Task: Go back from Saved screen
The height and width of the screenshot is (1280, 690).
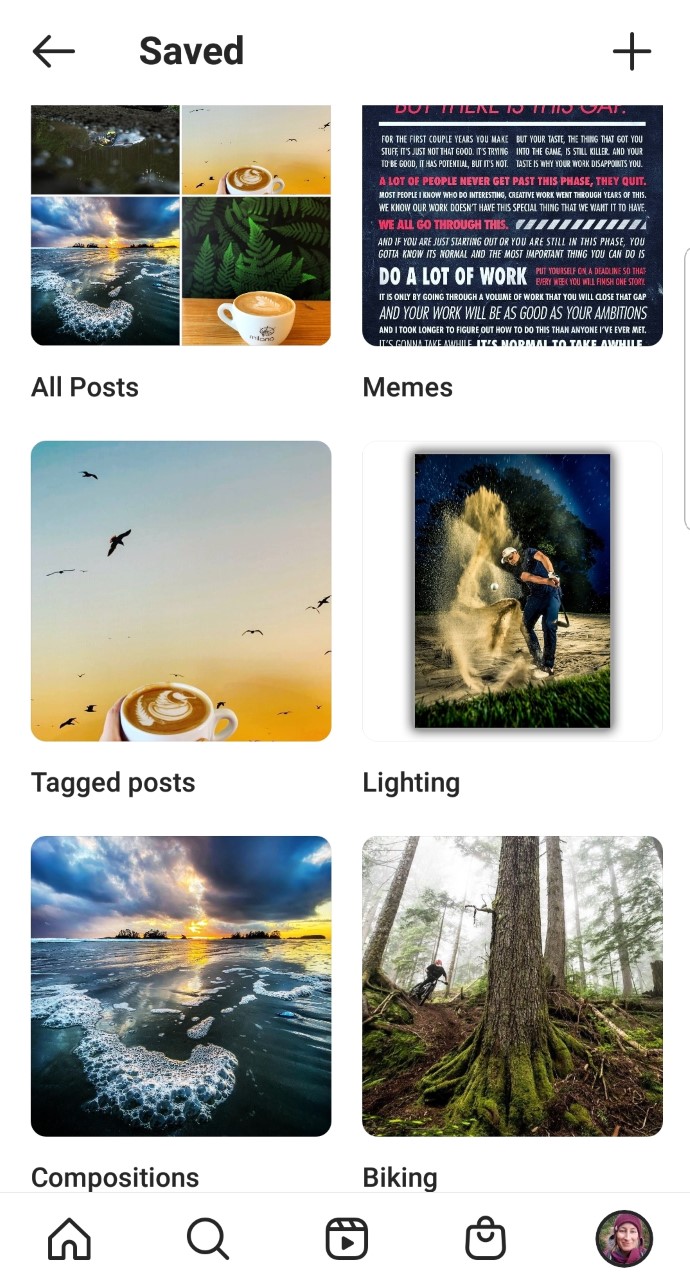Action: (x=54, y=52)
